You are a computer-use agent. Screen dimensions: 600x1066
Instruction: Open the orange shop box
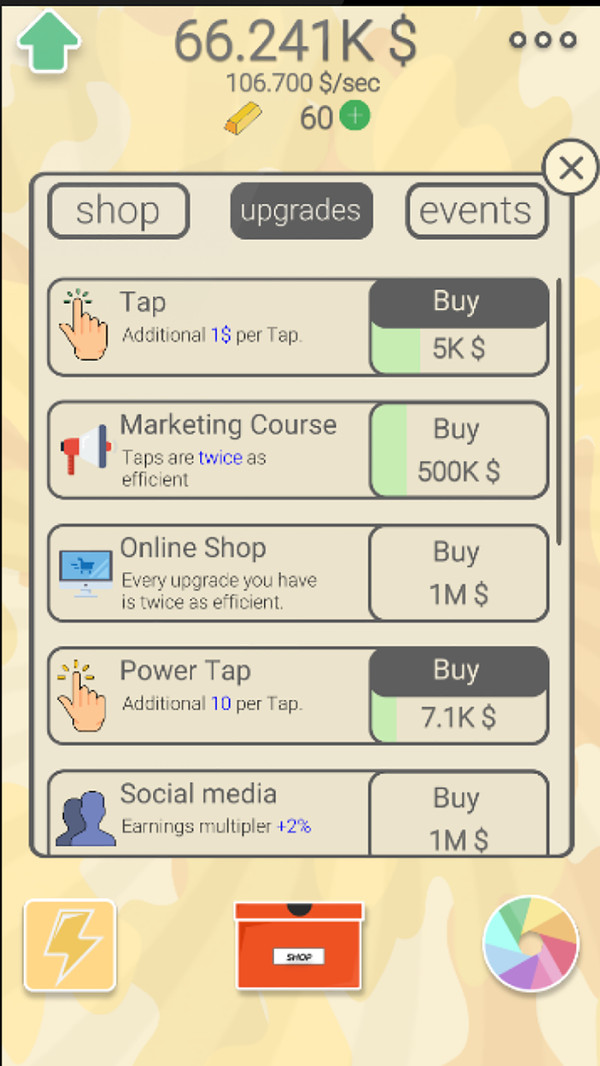(x=299, y=945)
